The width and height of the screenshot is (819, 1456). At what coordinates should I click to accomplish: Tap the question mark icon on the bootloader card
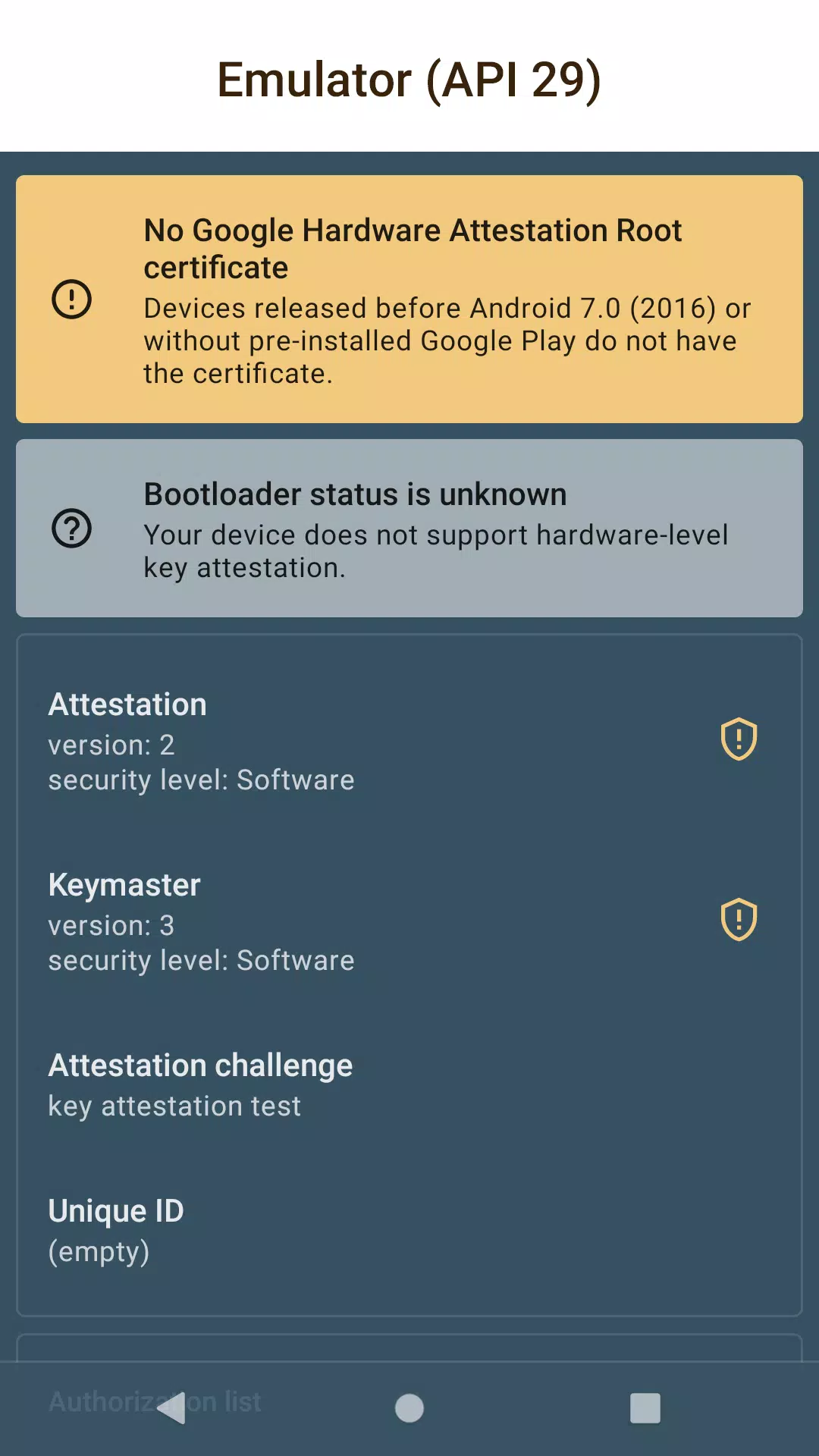click(72, 529)
